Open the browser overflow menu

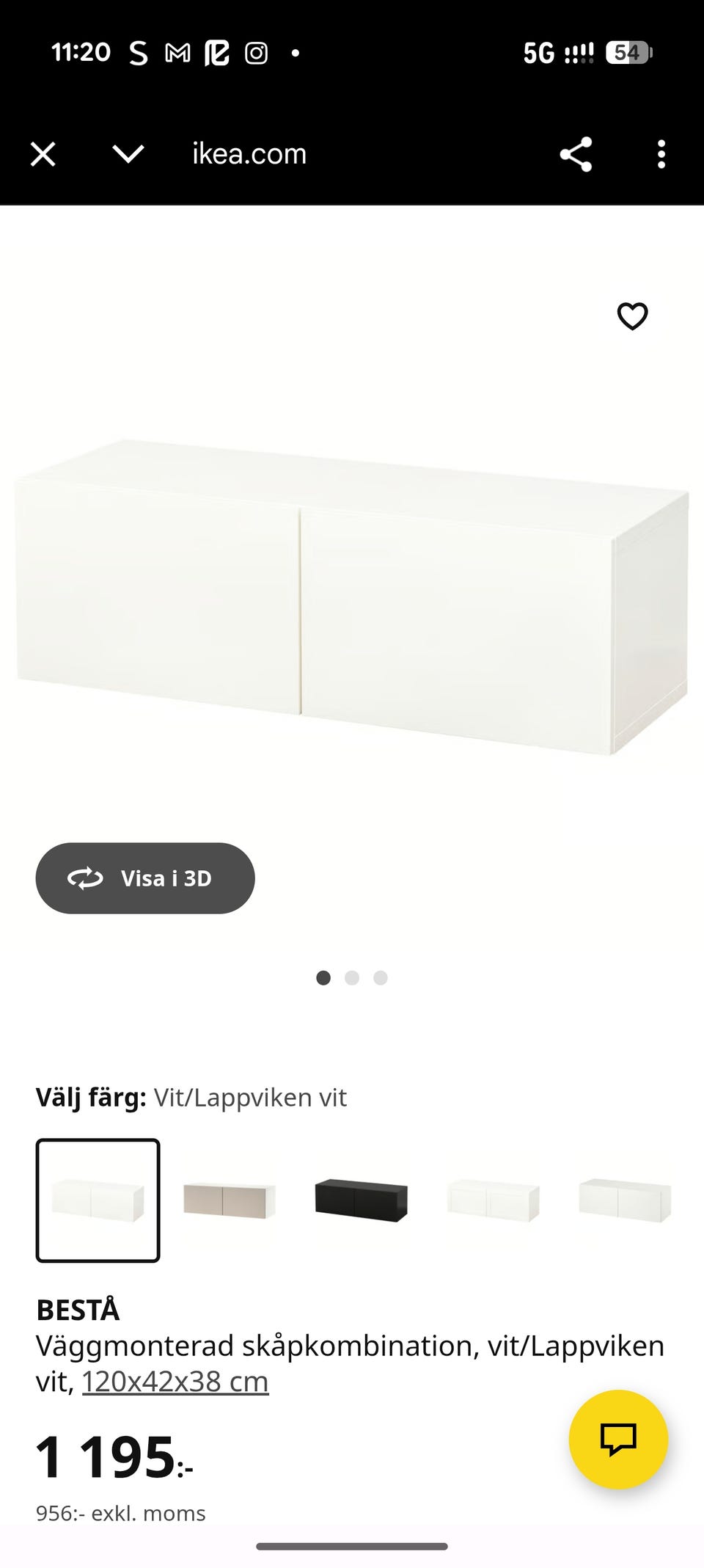pyautogui.click(x=661, y=154)
